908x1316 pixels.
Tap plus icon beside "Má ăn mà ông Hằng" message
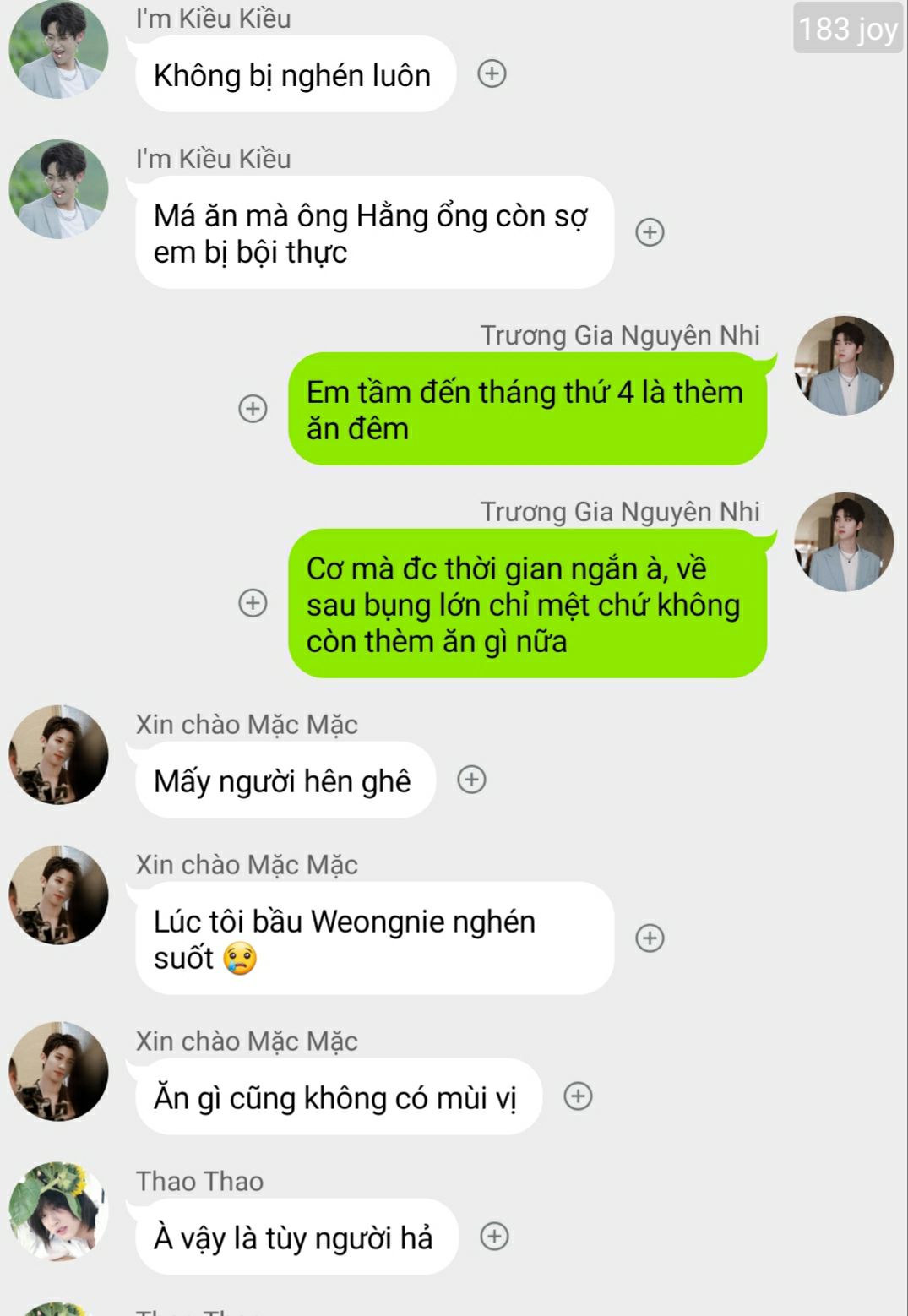(x=650, y=232)
